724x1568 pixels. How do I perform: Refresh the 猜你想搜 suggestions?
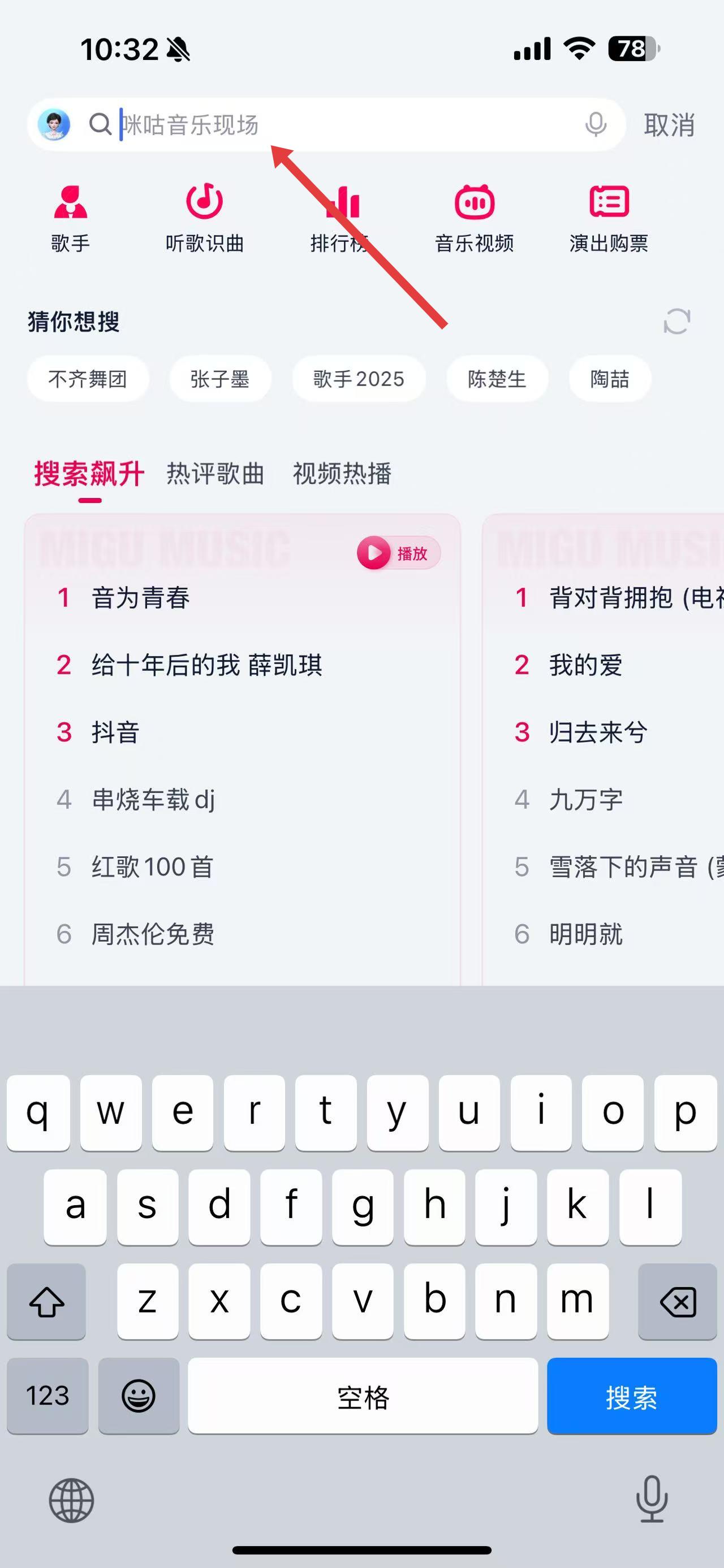[676, 322]
